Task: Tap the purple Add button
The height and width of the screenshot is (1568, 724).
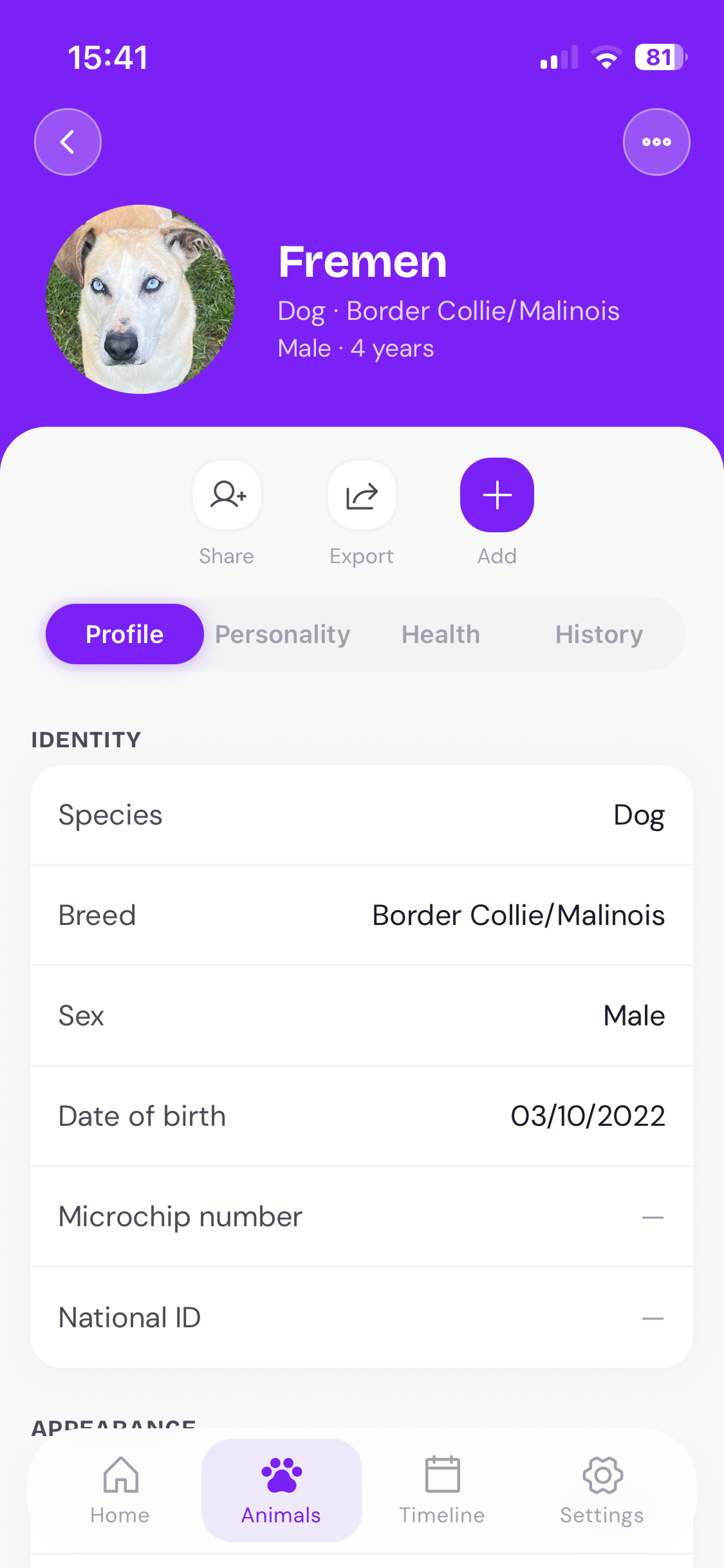Action: pos(496,494)
